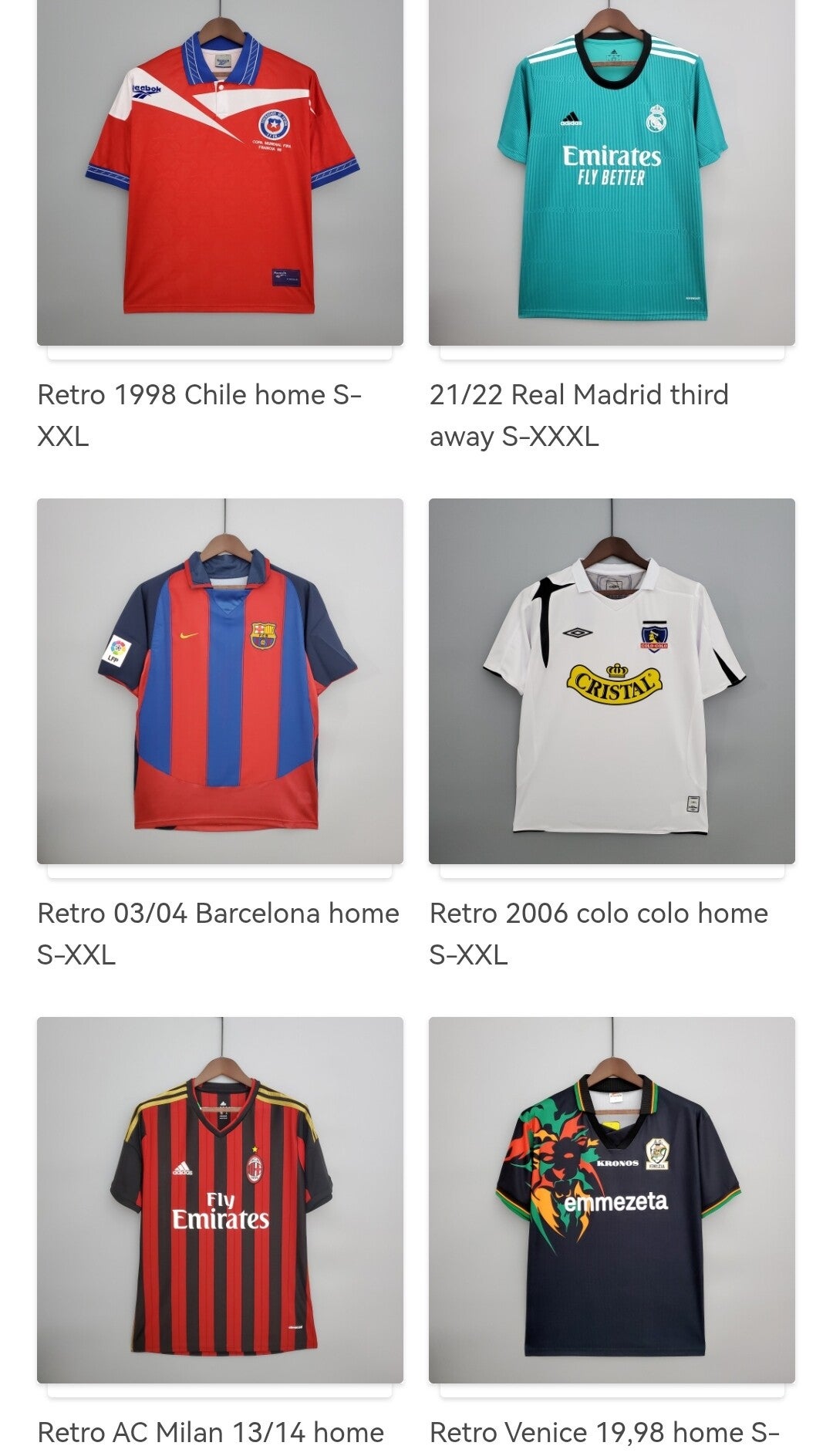Open the Retro Venice home jersey
Image resolution: width=833 pixels, height=1456 pixels.
point(612,1200)
